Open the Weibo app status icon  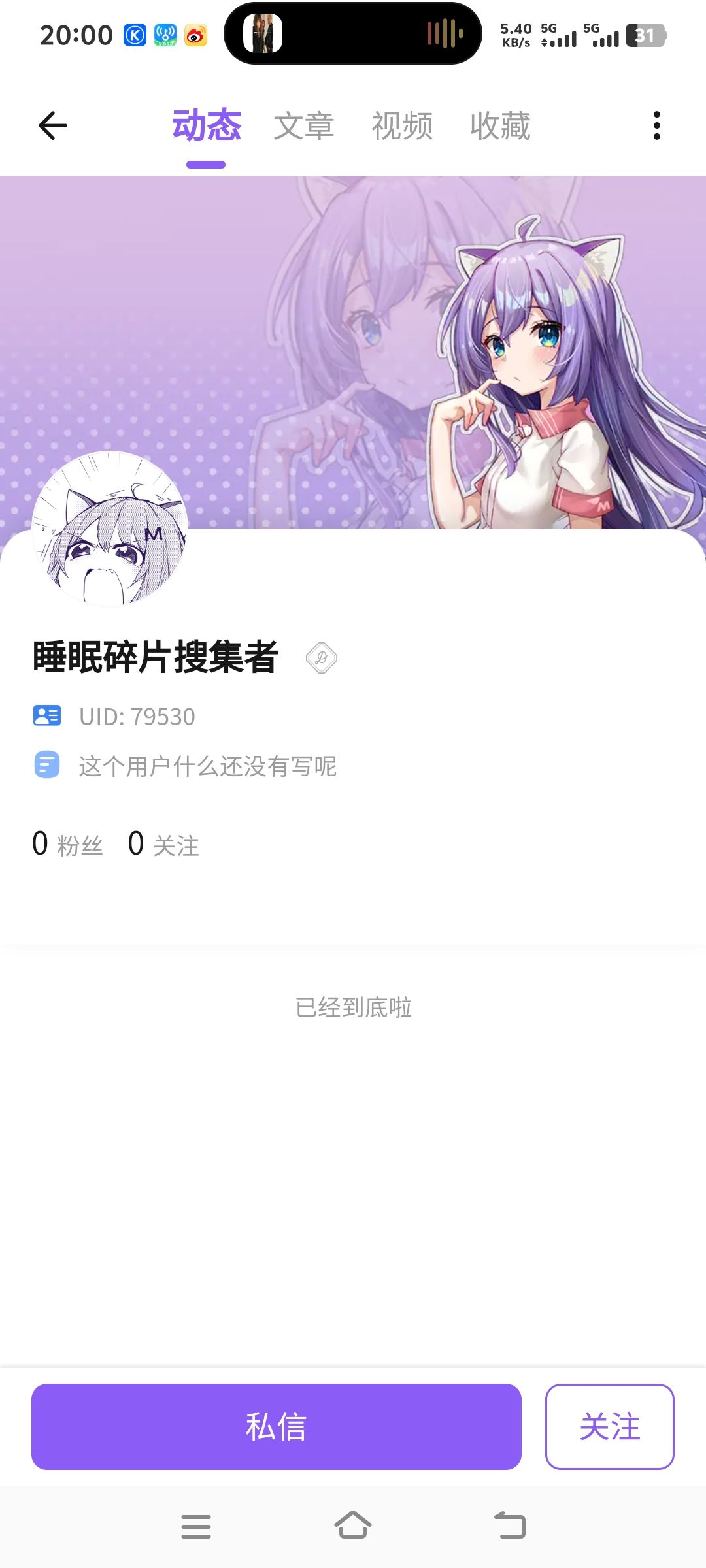click(x=195, y=34)
